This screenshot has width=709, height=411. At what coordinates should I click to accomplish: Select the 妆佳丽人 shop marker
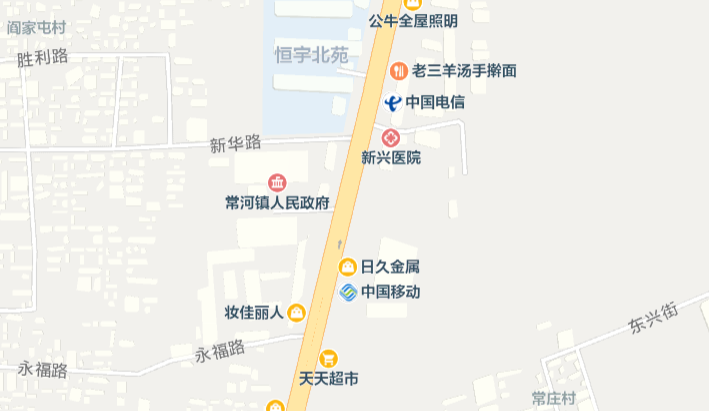(296, 312)
